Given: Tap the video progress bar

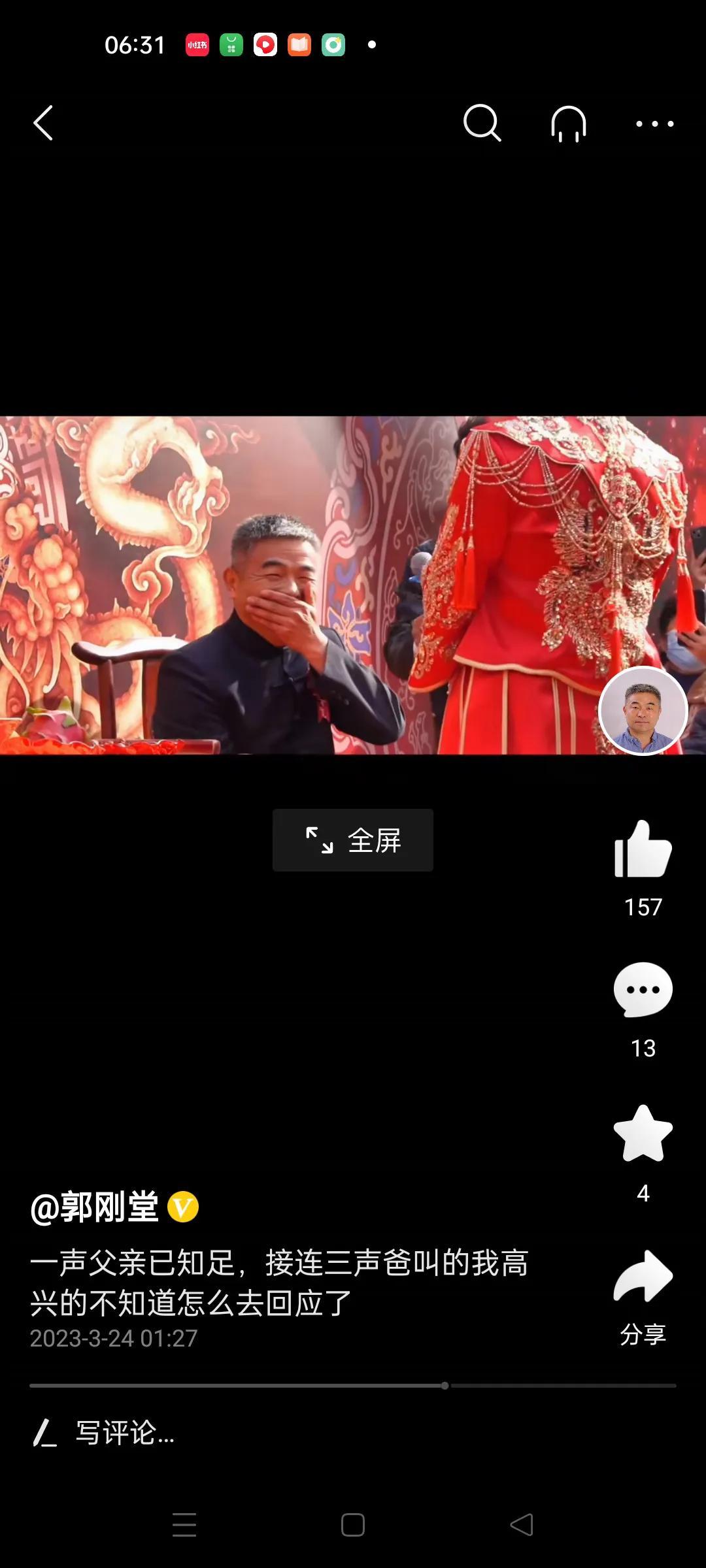Looking at the screenshot, I should pyautogui.click(x=353, y=1386).
